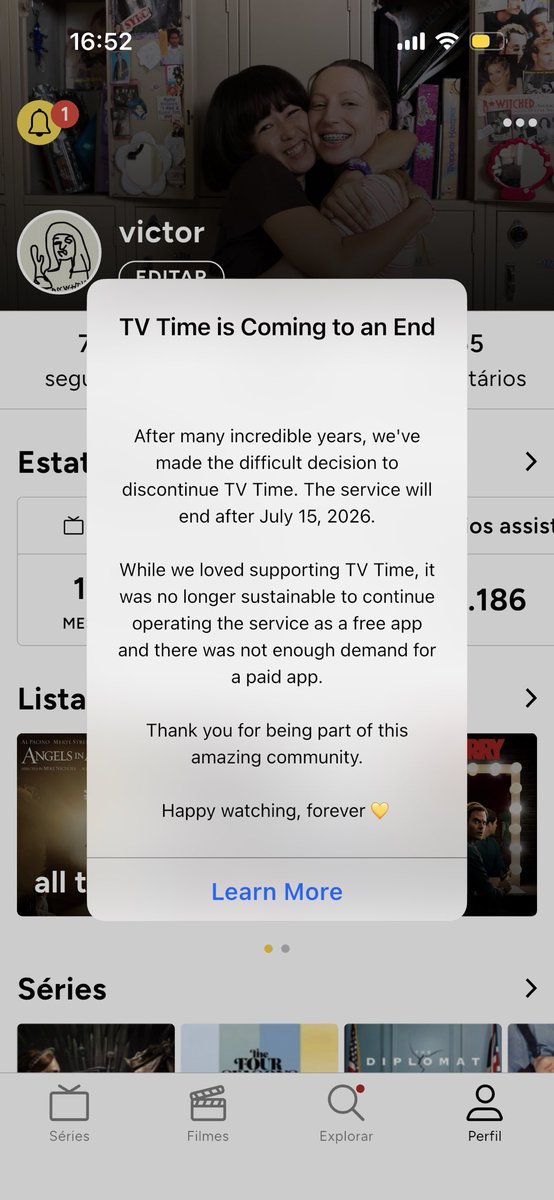Image resolution: width=554 pixels, height=1200 pixels.
Task: Expand the Listas section chevron
Action: click(x=531, y=698)
